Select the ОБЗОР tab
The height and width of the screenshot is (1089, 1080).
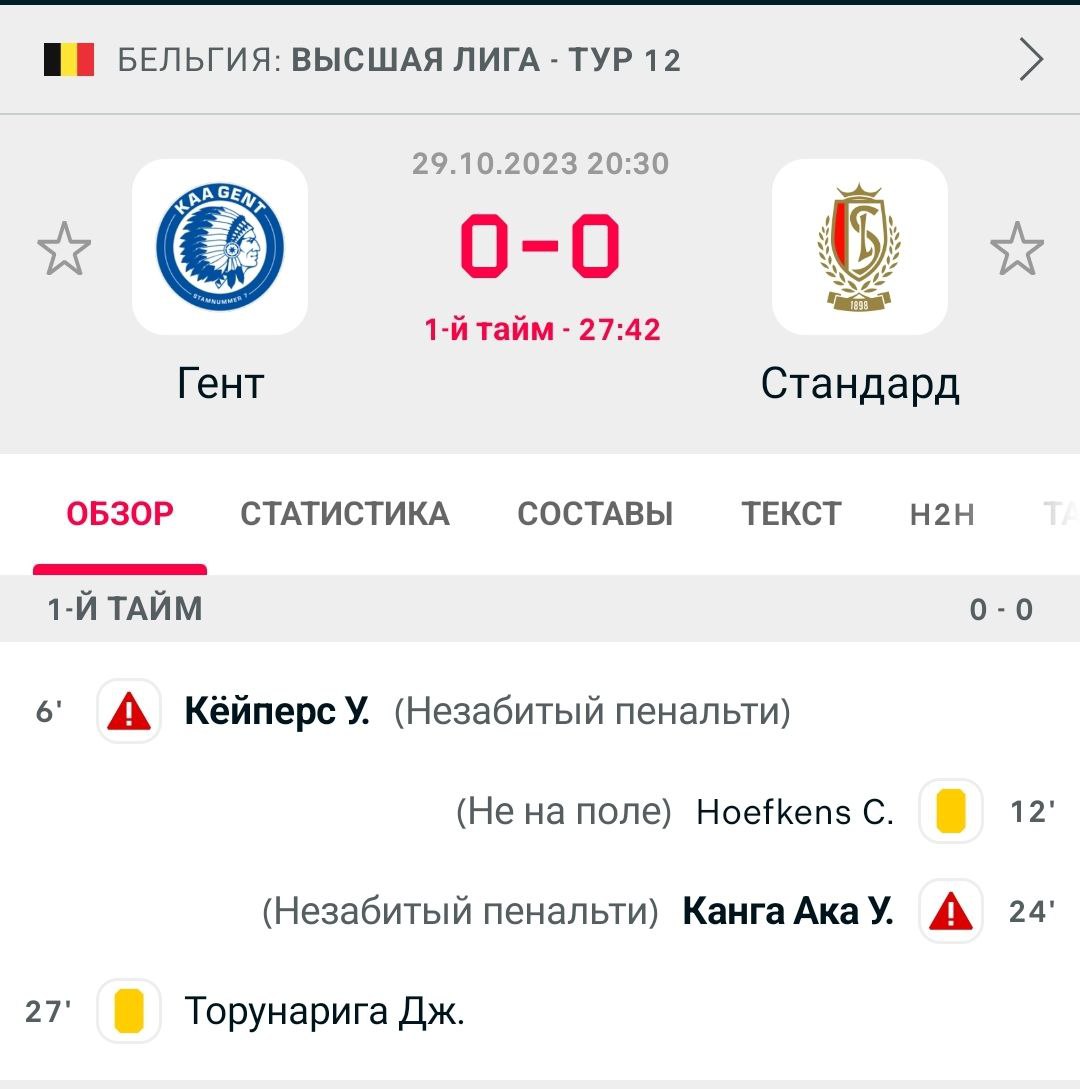(120, 514)
